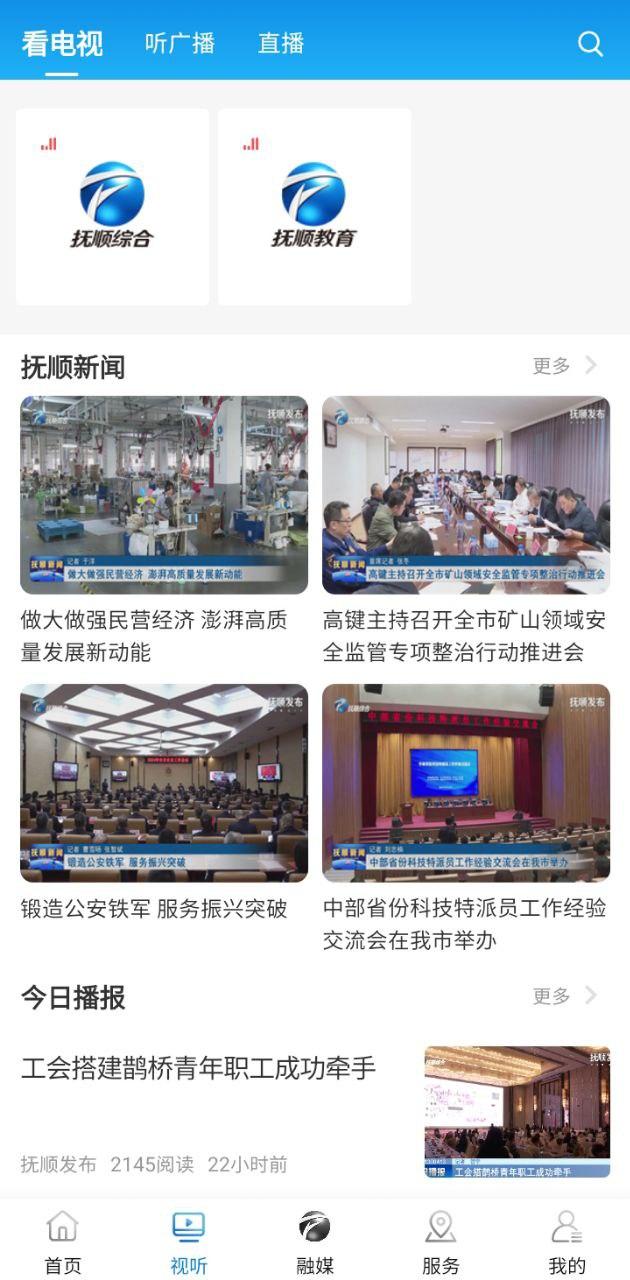Select the 看电视 tab
Screen dimensions: 630x1280
pos(62,44)
